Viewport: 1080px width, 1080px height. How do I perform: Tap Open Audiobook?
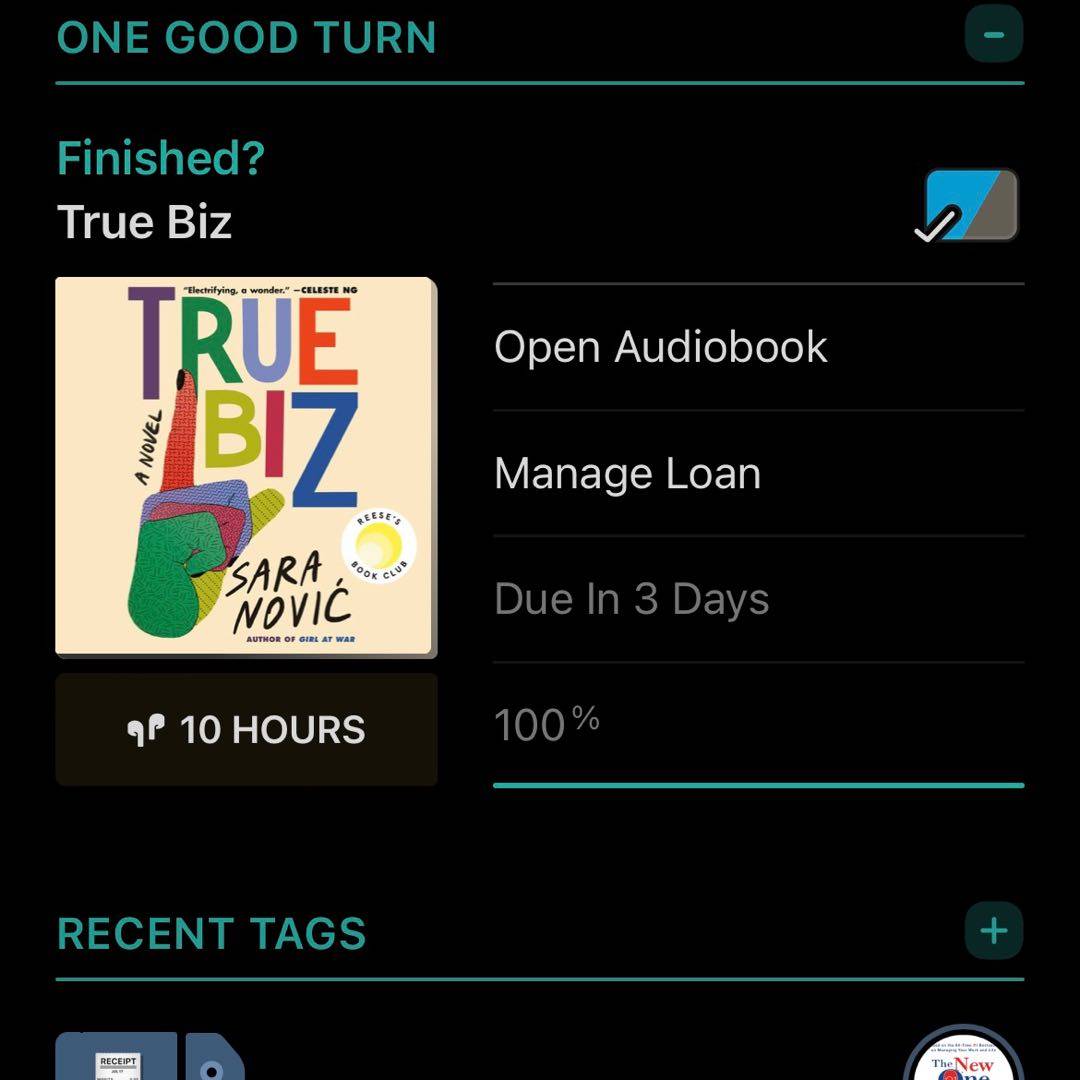tap(660, 347)
